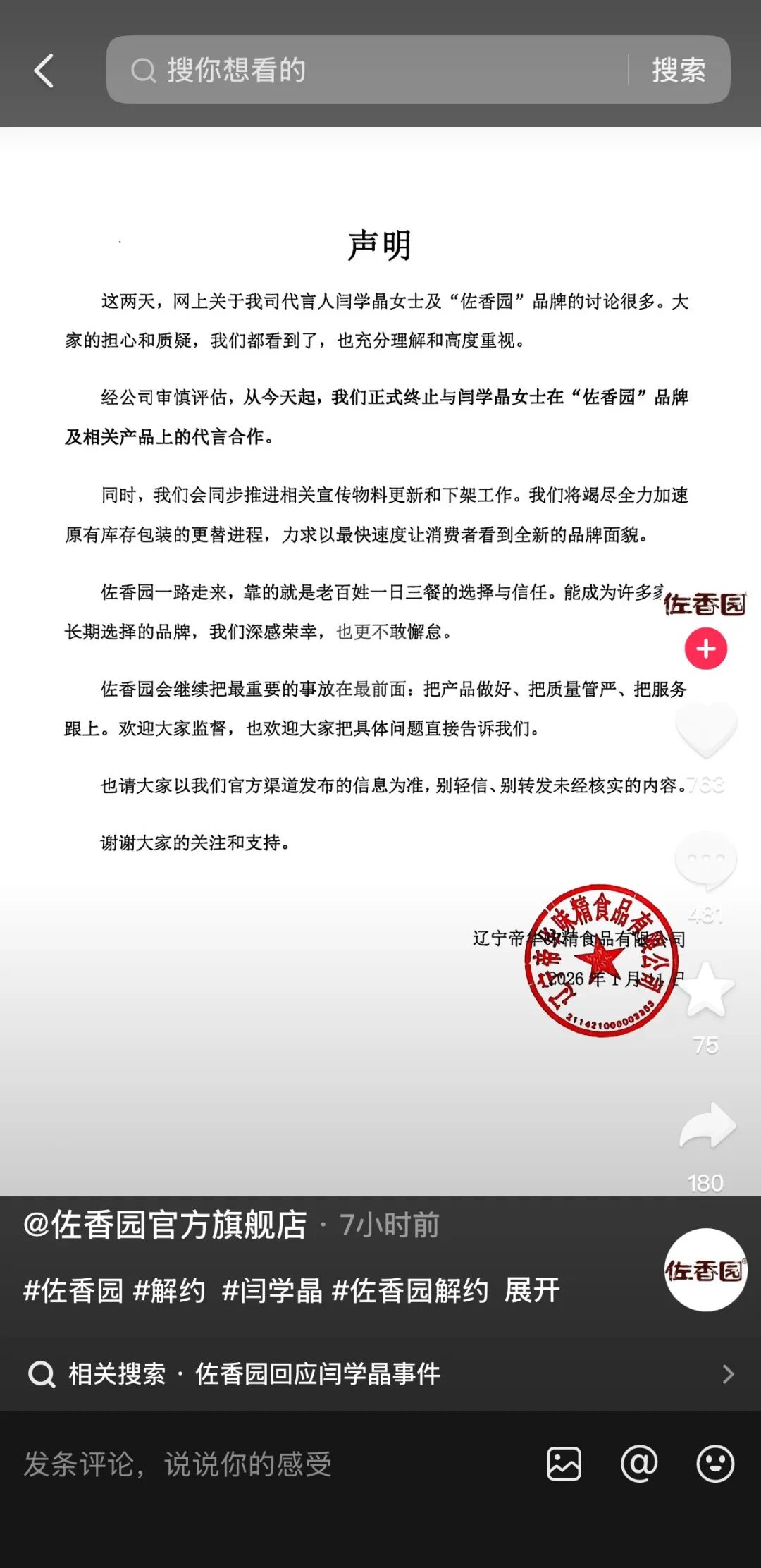761x1568 pixels.
Task: Open the @佐香园官方旗舰店 profile link
Action: 166,1225
